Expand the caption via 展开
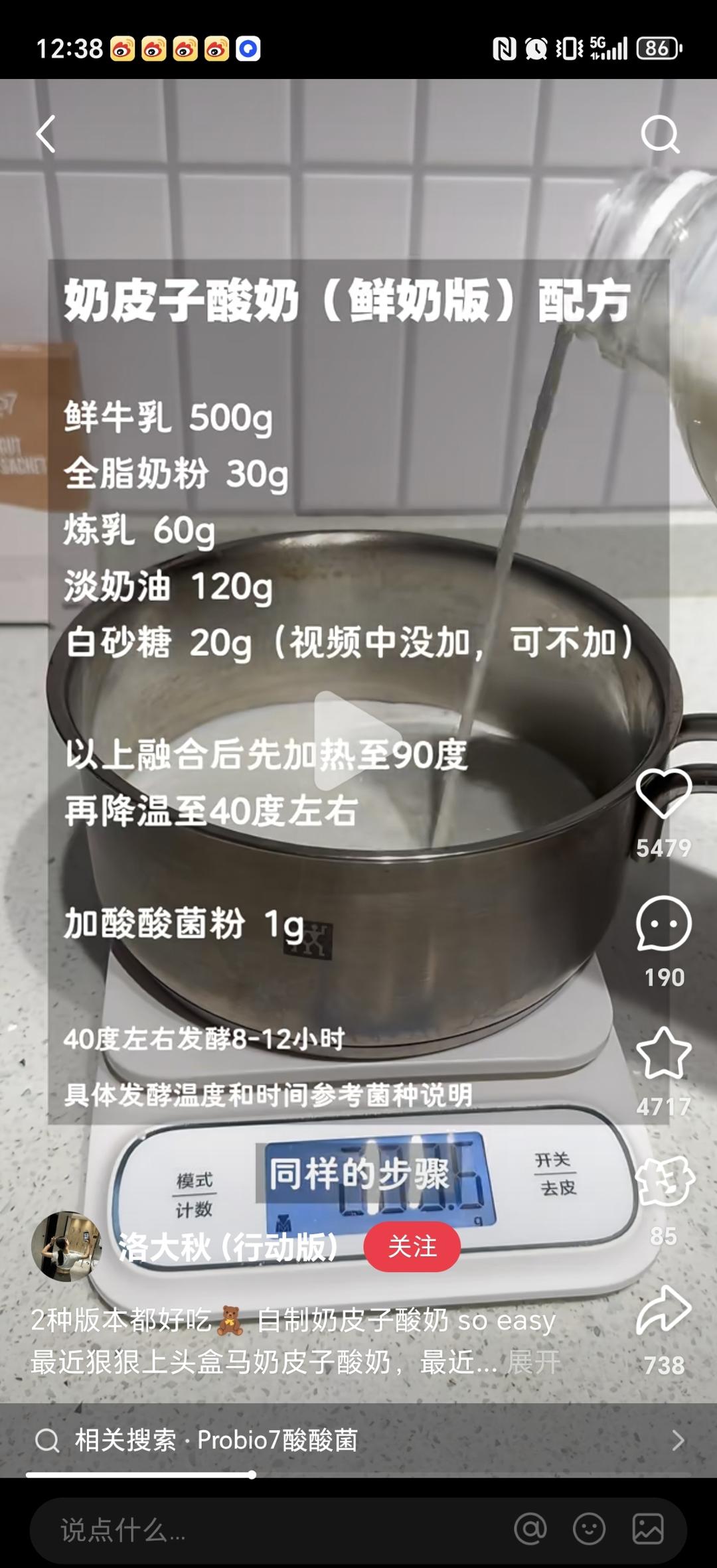 [533, 1363]
